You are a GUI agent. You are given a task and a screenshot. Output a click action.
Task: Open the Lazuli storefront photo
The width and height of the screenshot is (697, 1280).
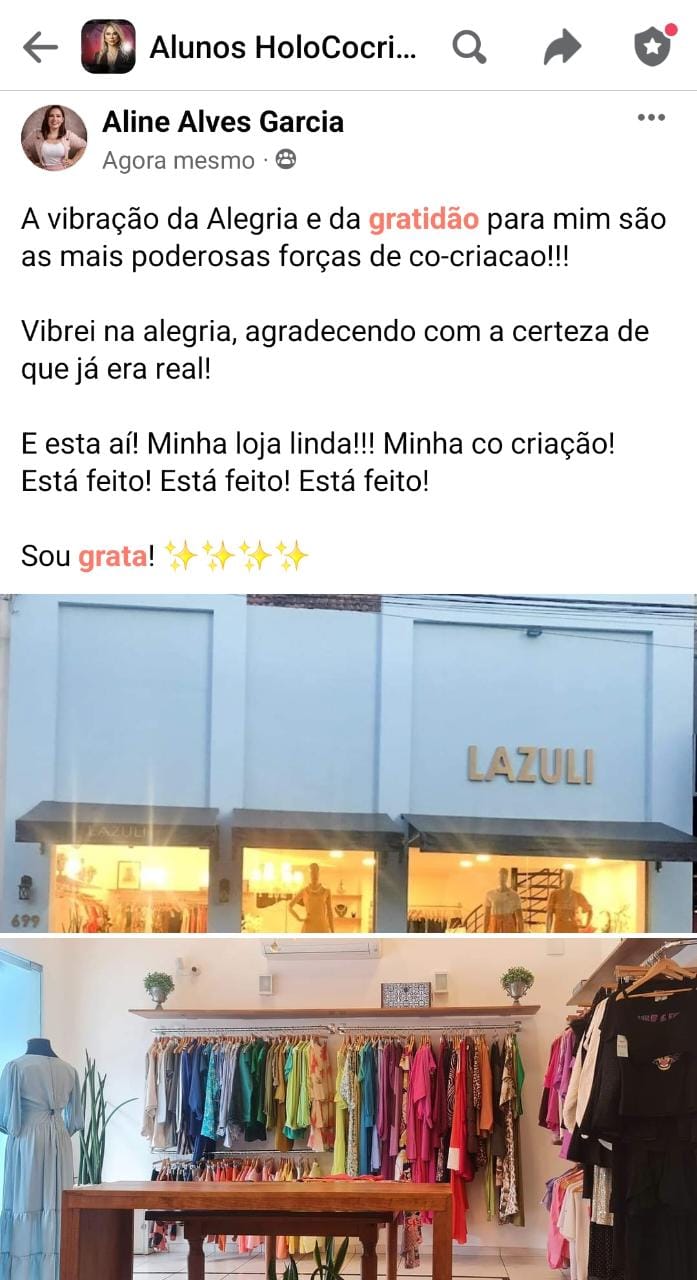pyautogui.click(x=348, y=764)
